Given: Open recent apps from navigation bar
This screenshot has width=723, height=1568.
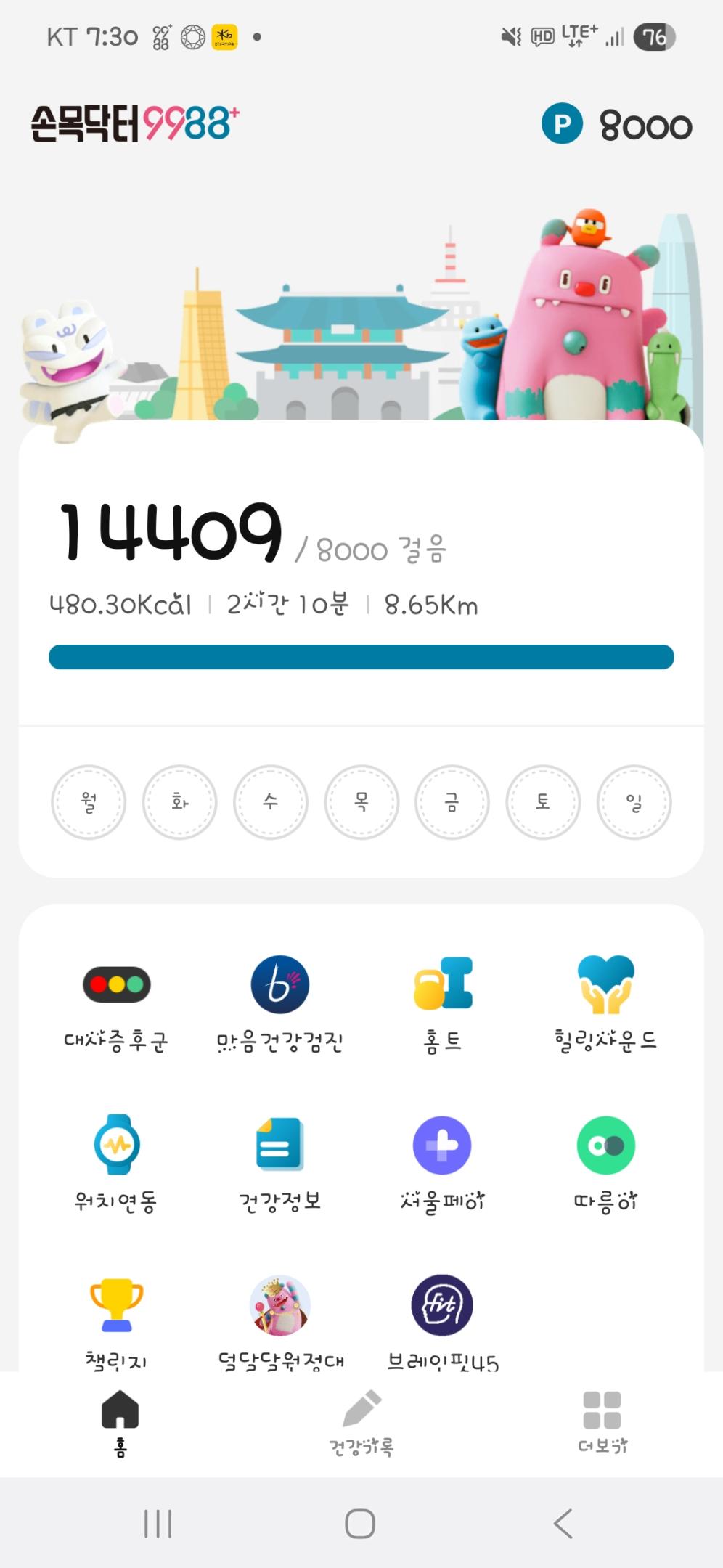Looking at the screenshot, I should (x=158, y=1523).
